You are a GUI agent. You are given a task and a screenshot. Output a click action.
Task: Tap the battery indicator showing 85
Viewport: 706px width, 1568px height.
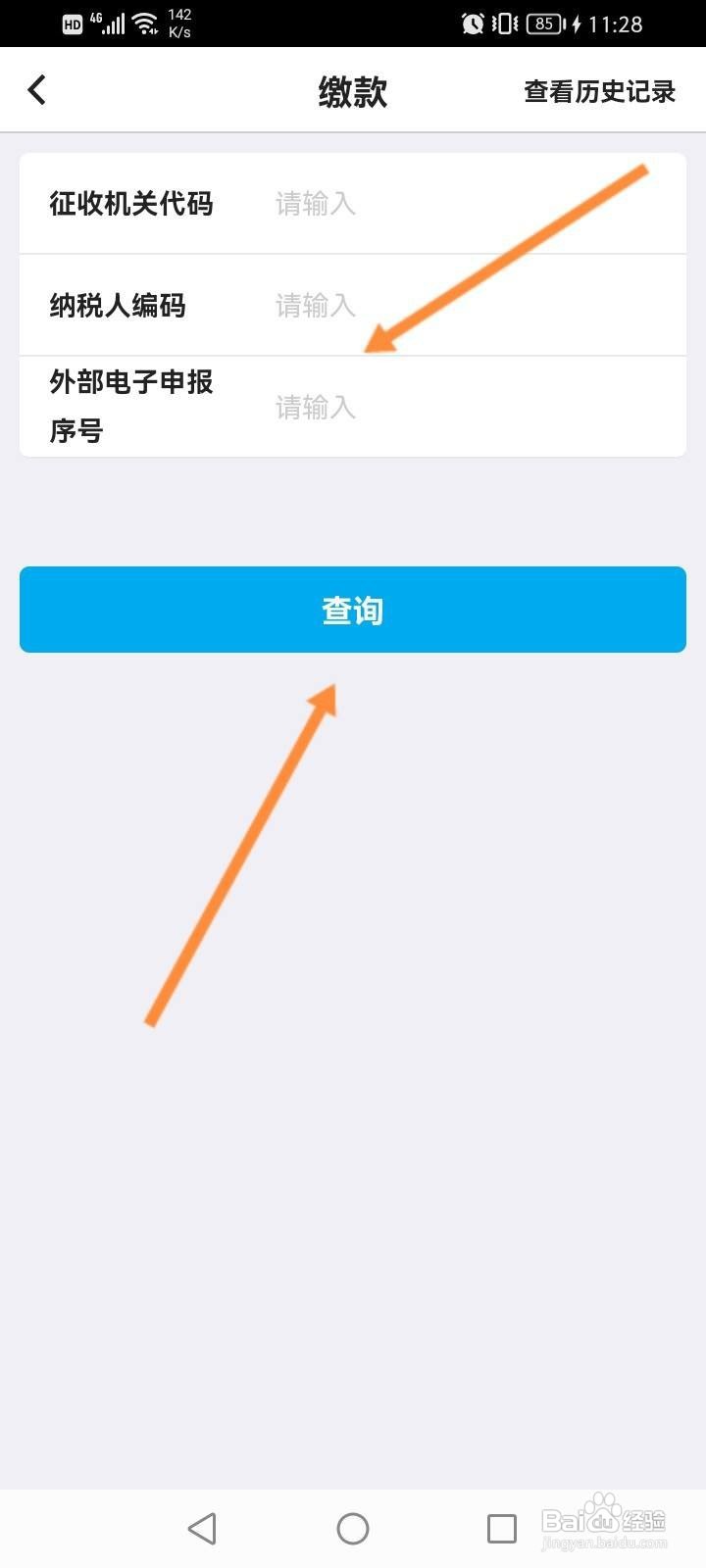point(545,24)
